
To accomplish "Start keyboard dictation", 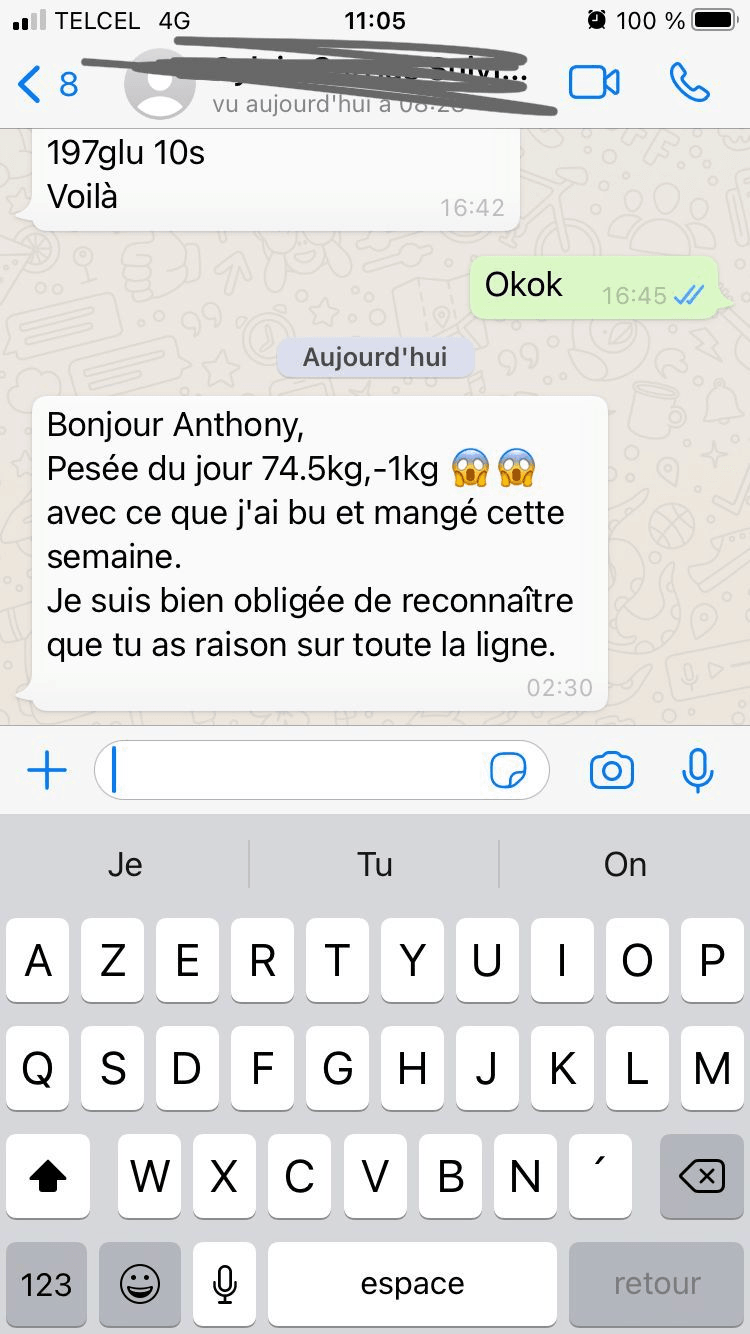I will (225, 1284).
